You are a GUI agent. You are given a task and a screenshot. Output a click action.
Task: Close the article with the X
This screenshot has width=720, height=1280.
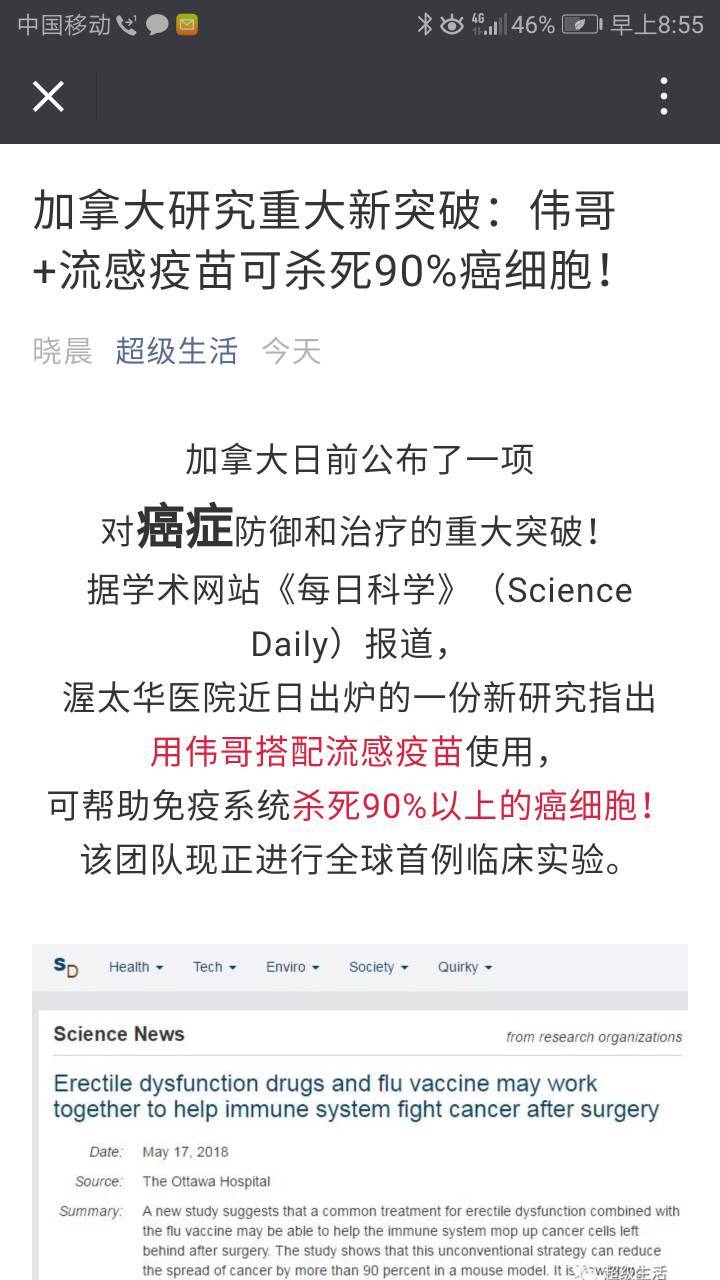(48, 95)
